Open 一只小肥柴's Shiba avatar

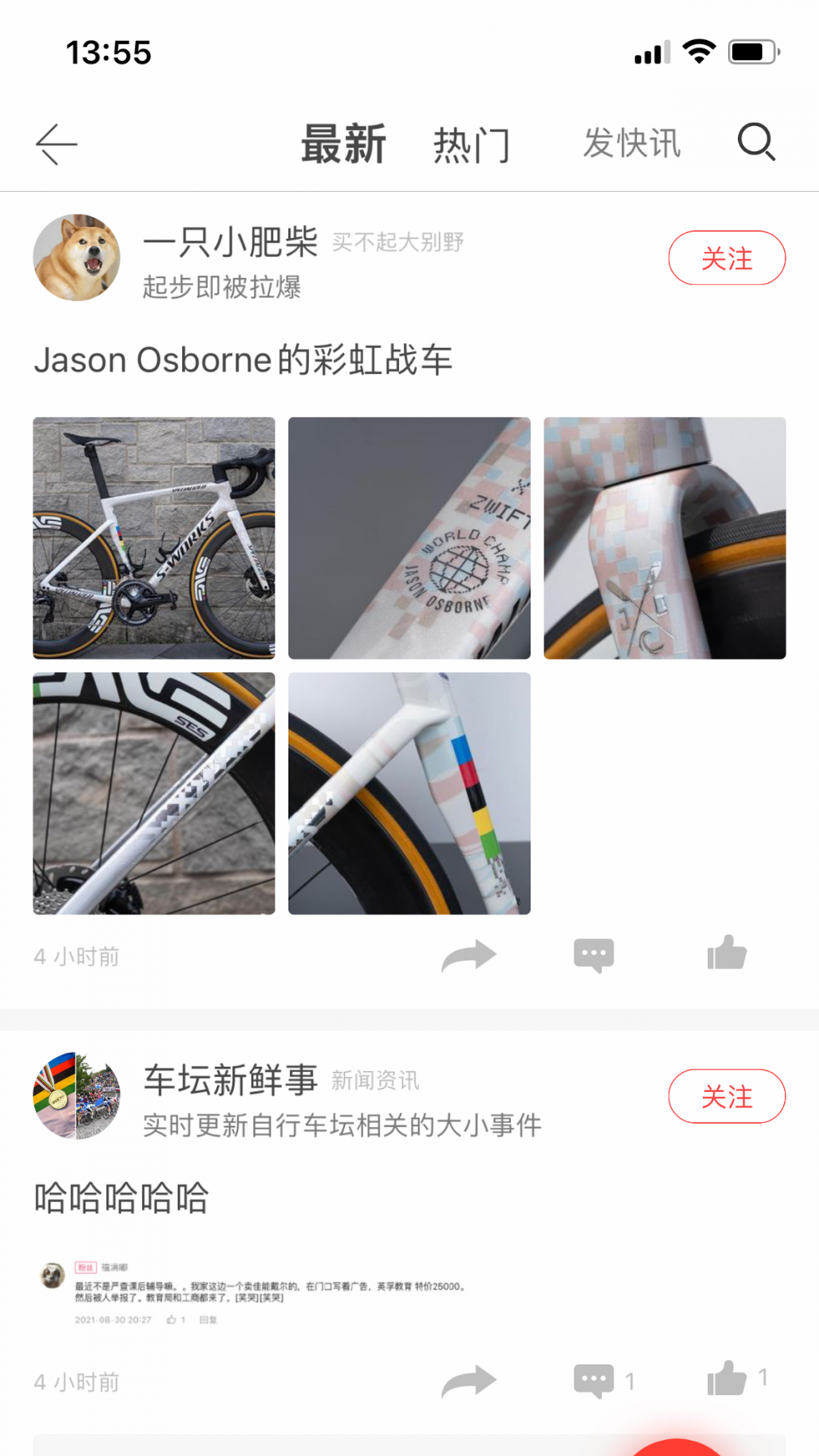(77, 258)
